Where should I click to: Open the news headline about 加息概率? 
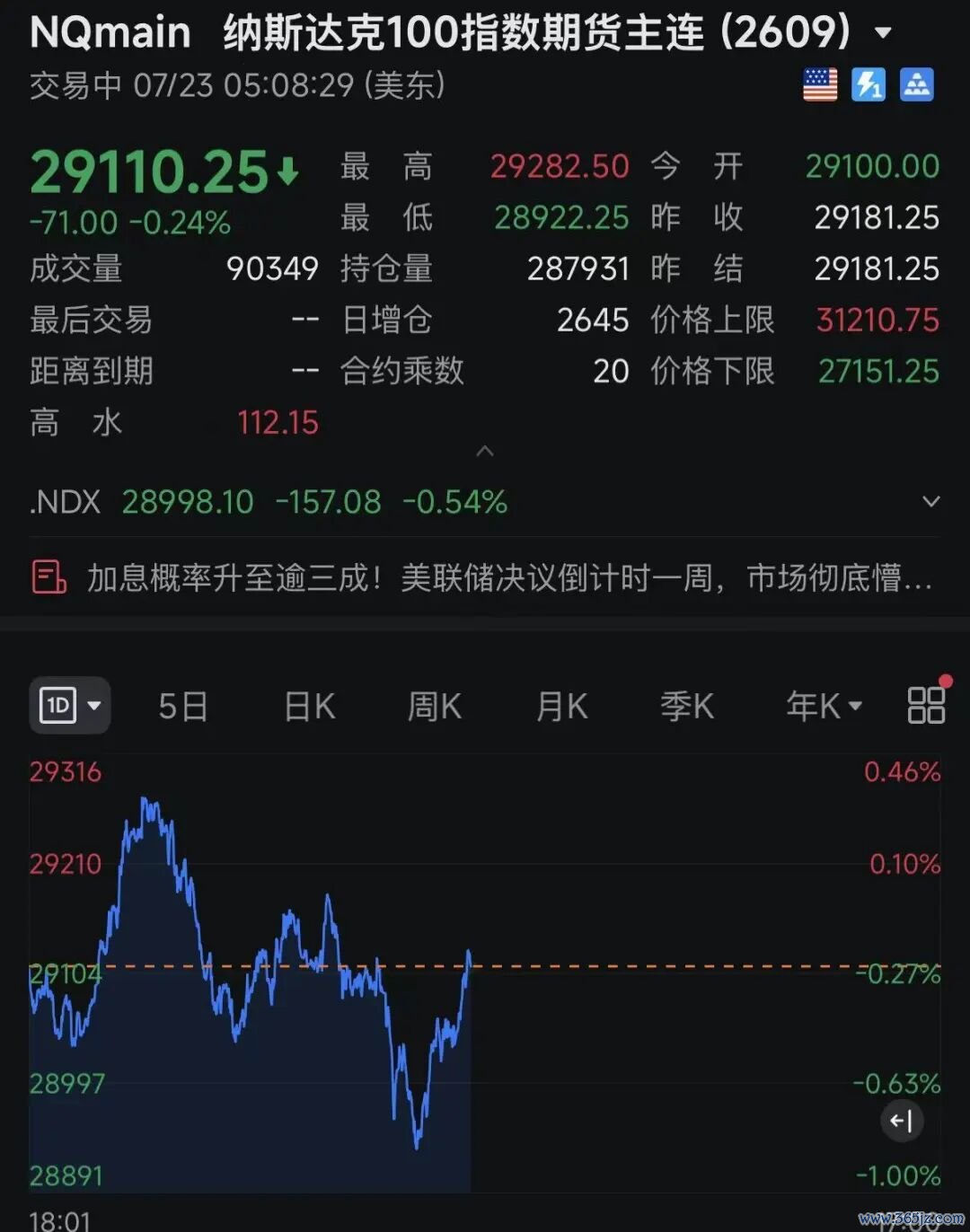coord(485,577)
